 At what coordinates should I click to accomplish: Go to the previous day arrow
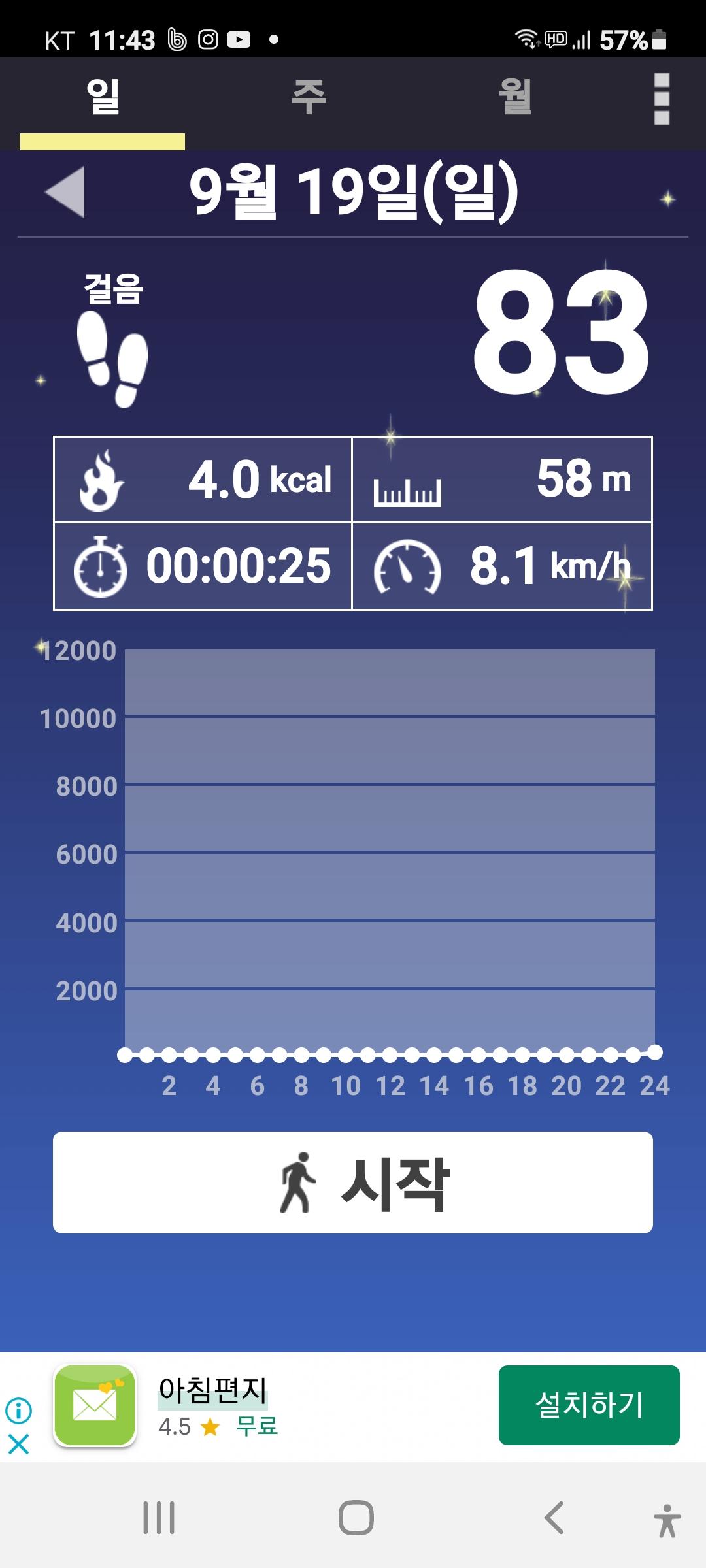[65, 191]
